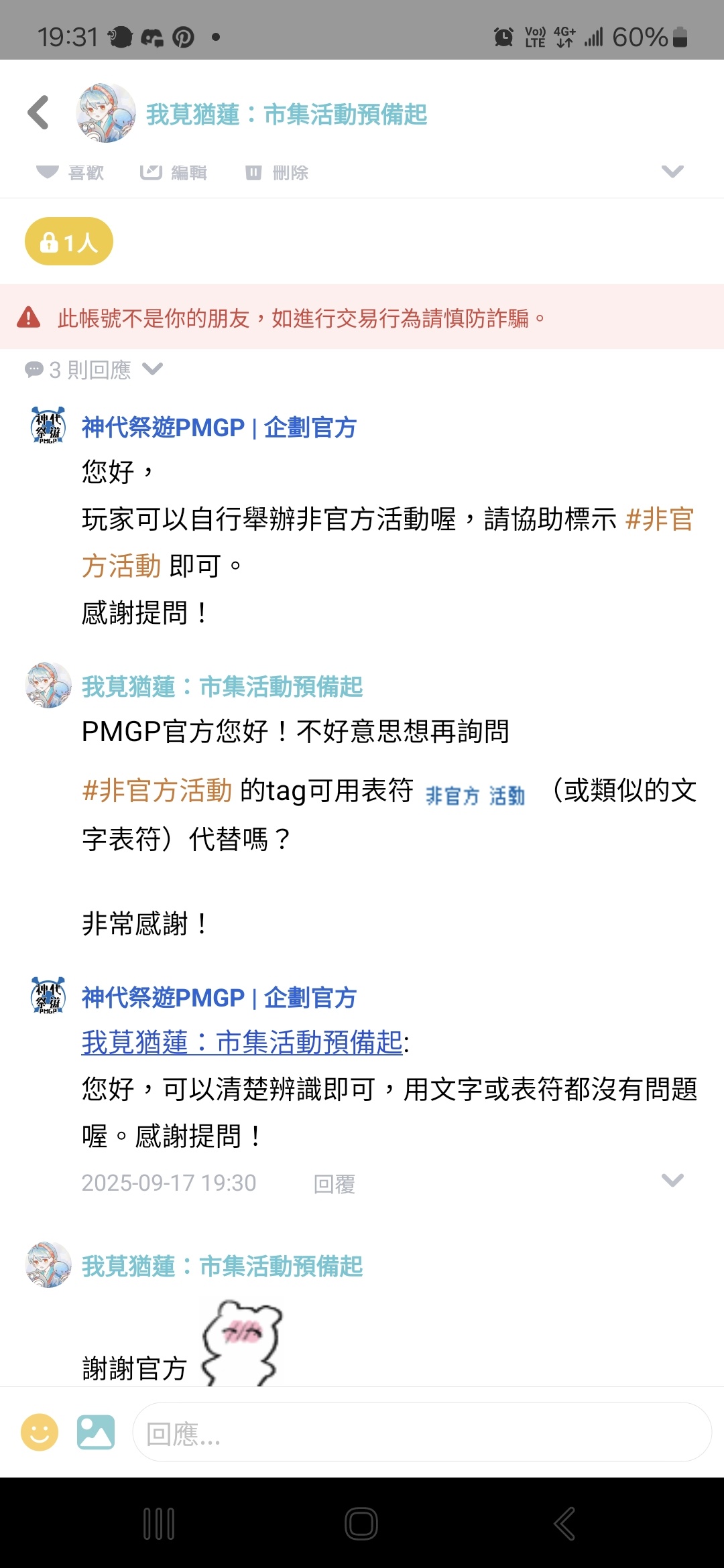The width and height of the screenshot is (724, 1568).
Task: Expand options for the 19:30 response
Action: pyautogui.click(x=672, y=1180)
